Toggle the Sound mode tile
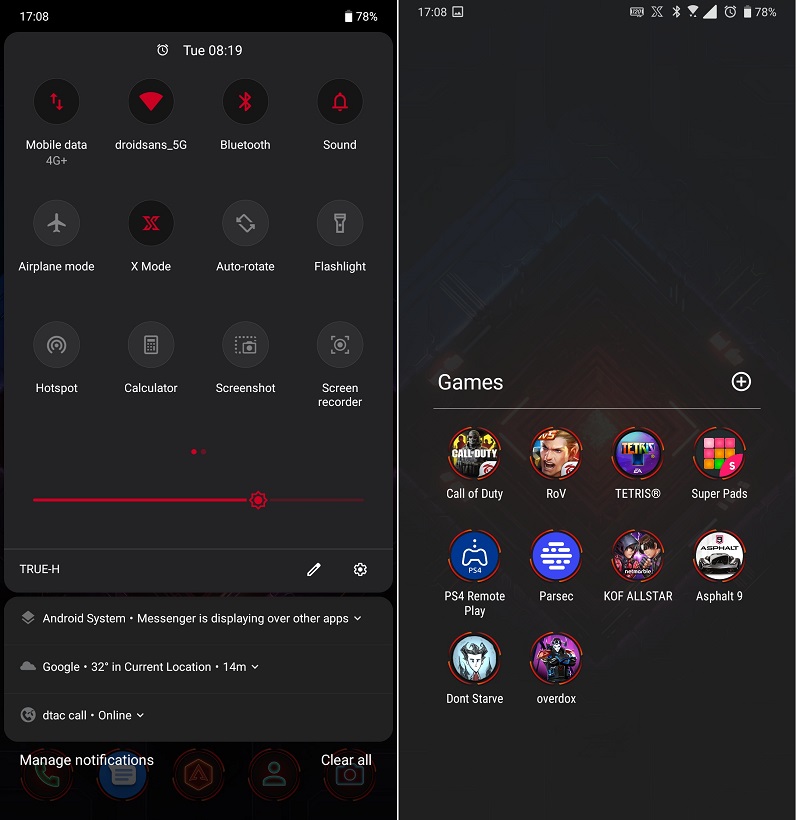 click(x=340, y=102)
